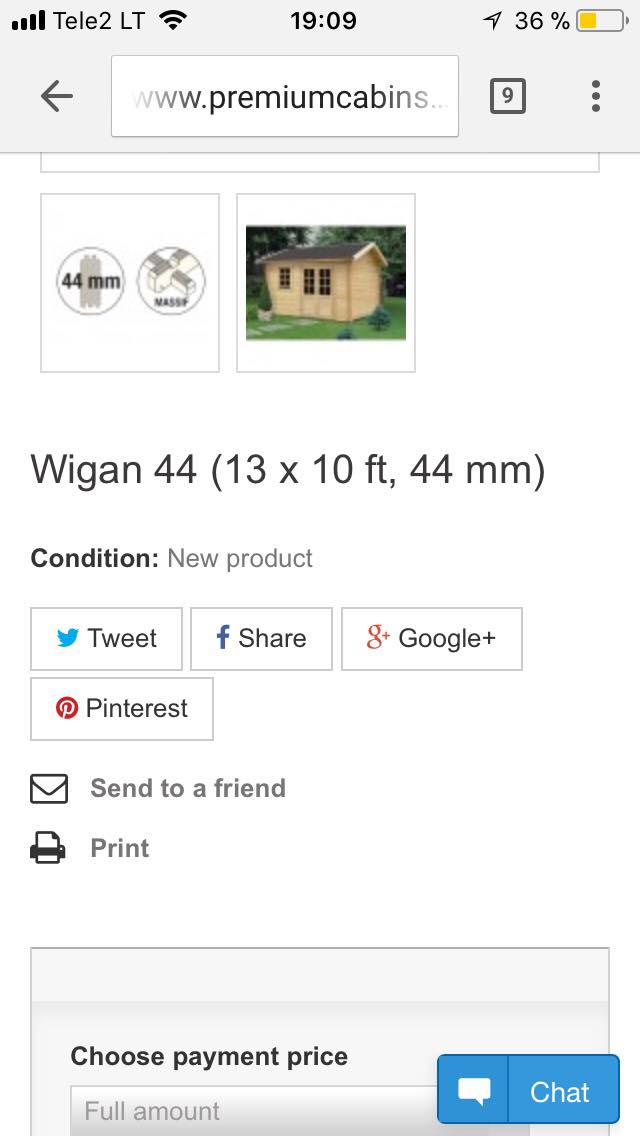Pin the product on Pinterest
Image resolution: width=640 pixels, height=1136 pixels.
click(122, 708)
